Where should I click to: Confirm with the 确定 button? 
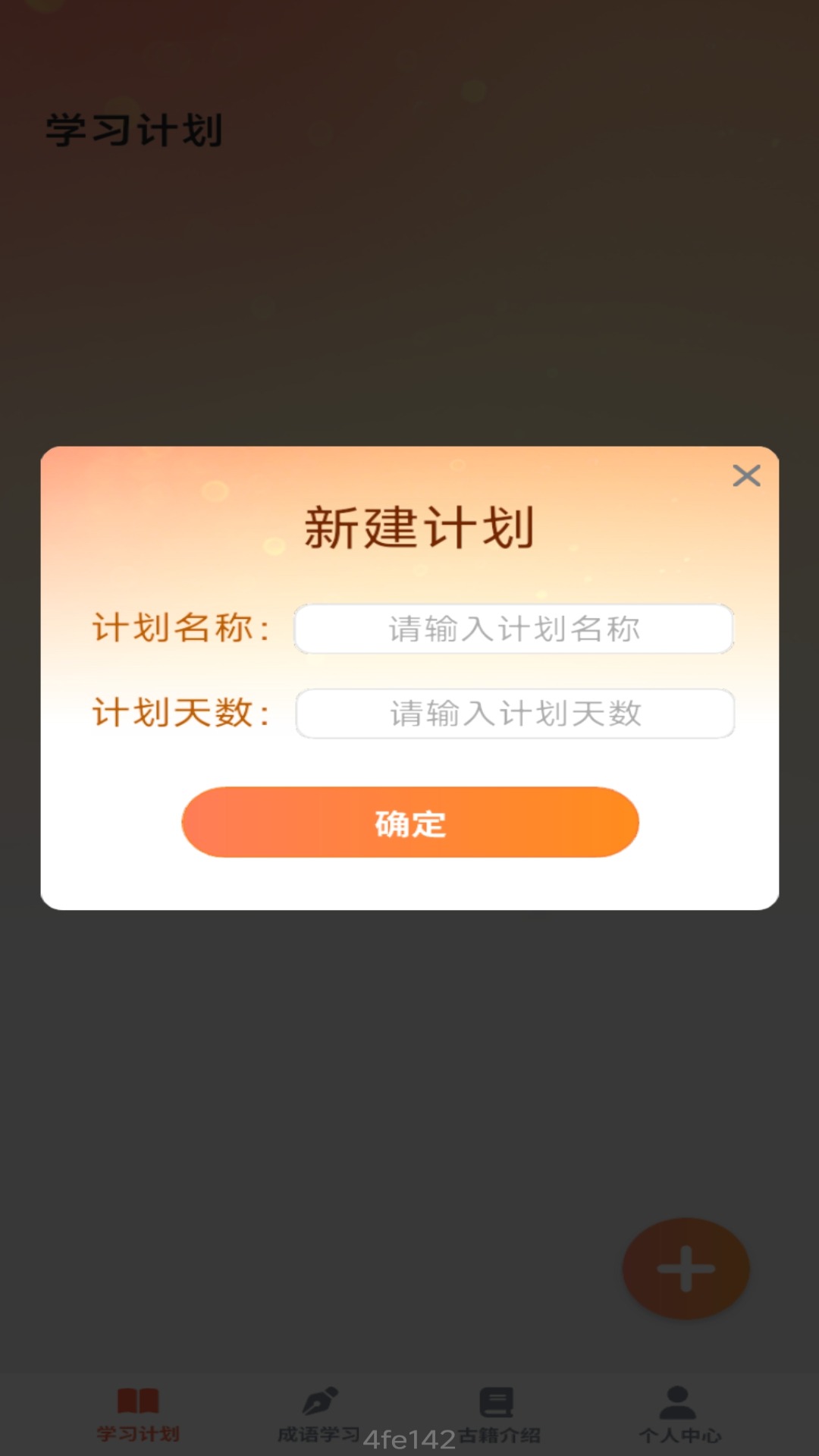click(x=410, y=823)
